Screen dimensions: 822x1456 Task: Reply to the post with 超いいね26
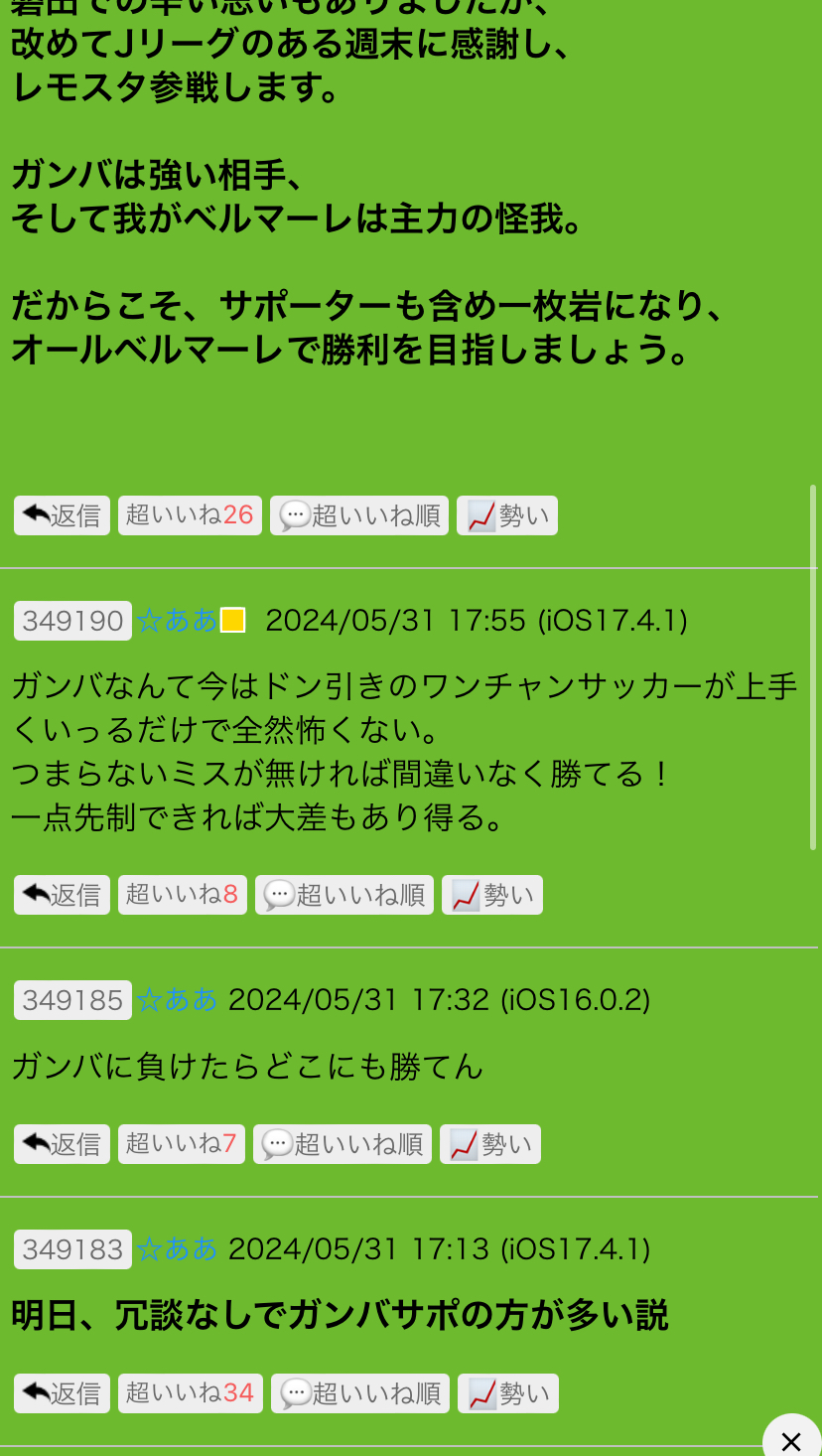62,515
